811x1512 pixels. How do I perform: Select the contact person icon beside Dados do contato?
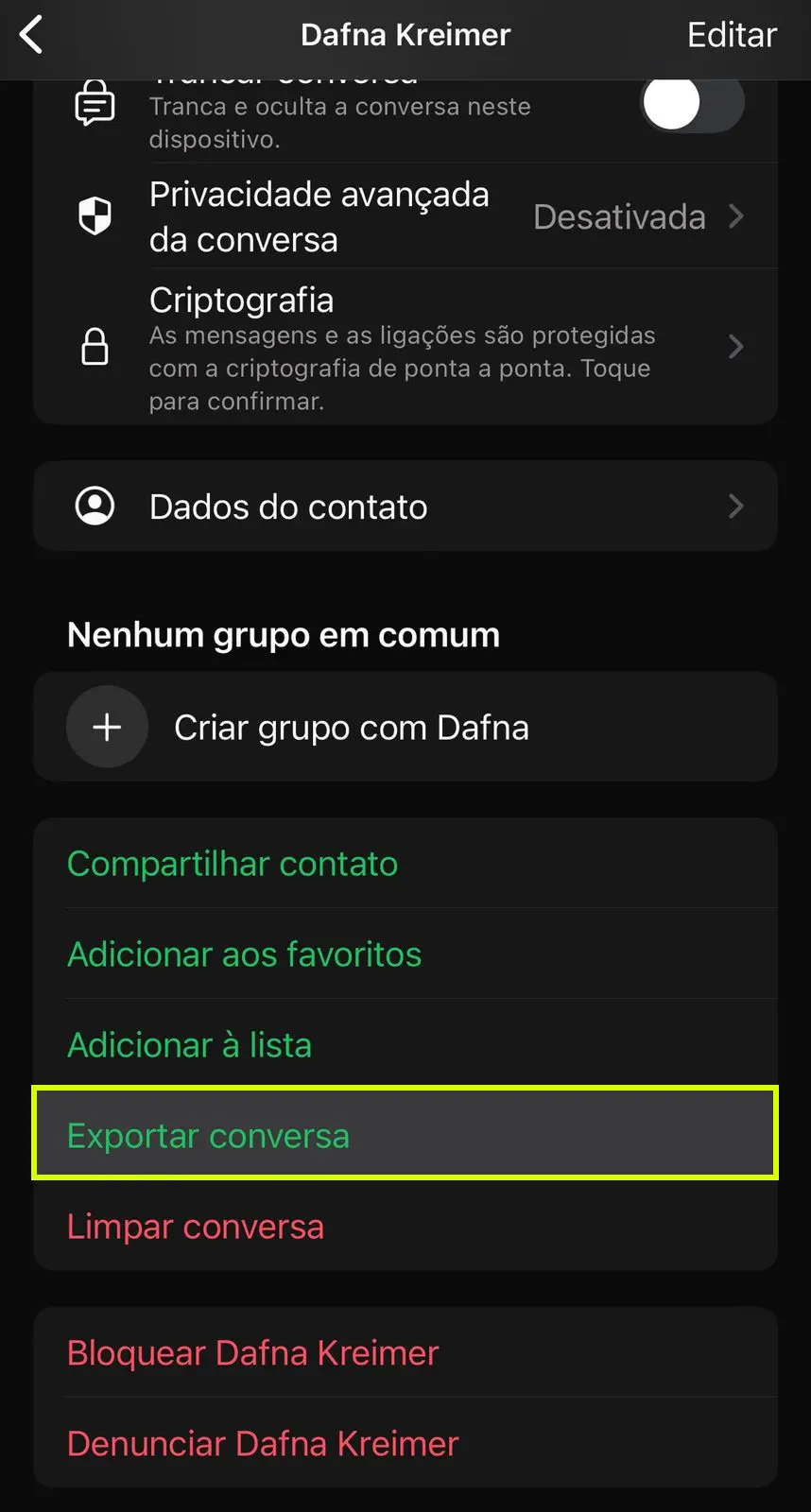point(95,506)
